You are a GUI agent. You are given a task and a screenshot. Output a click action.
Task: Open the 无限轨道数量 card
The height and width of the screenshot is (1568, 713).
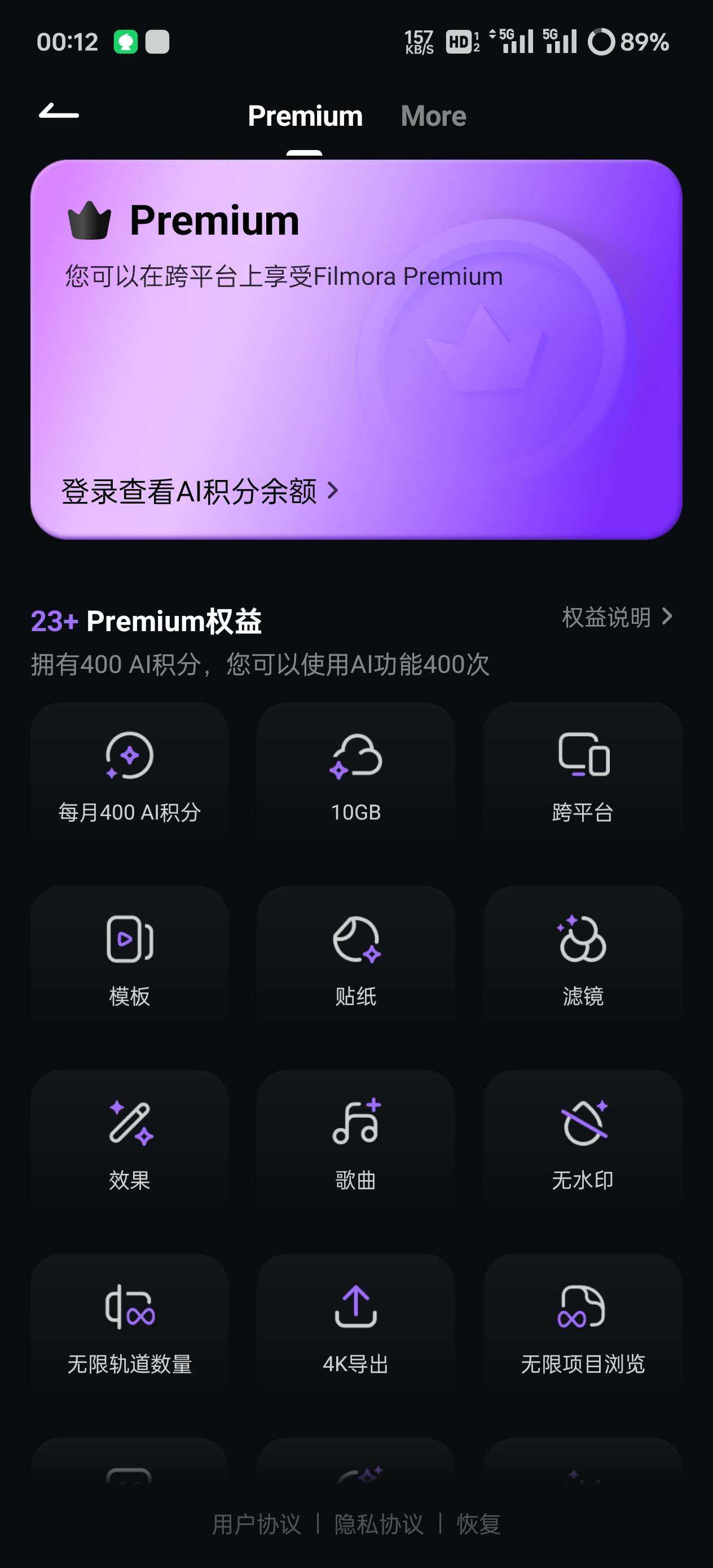(129, 1328)
